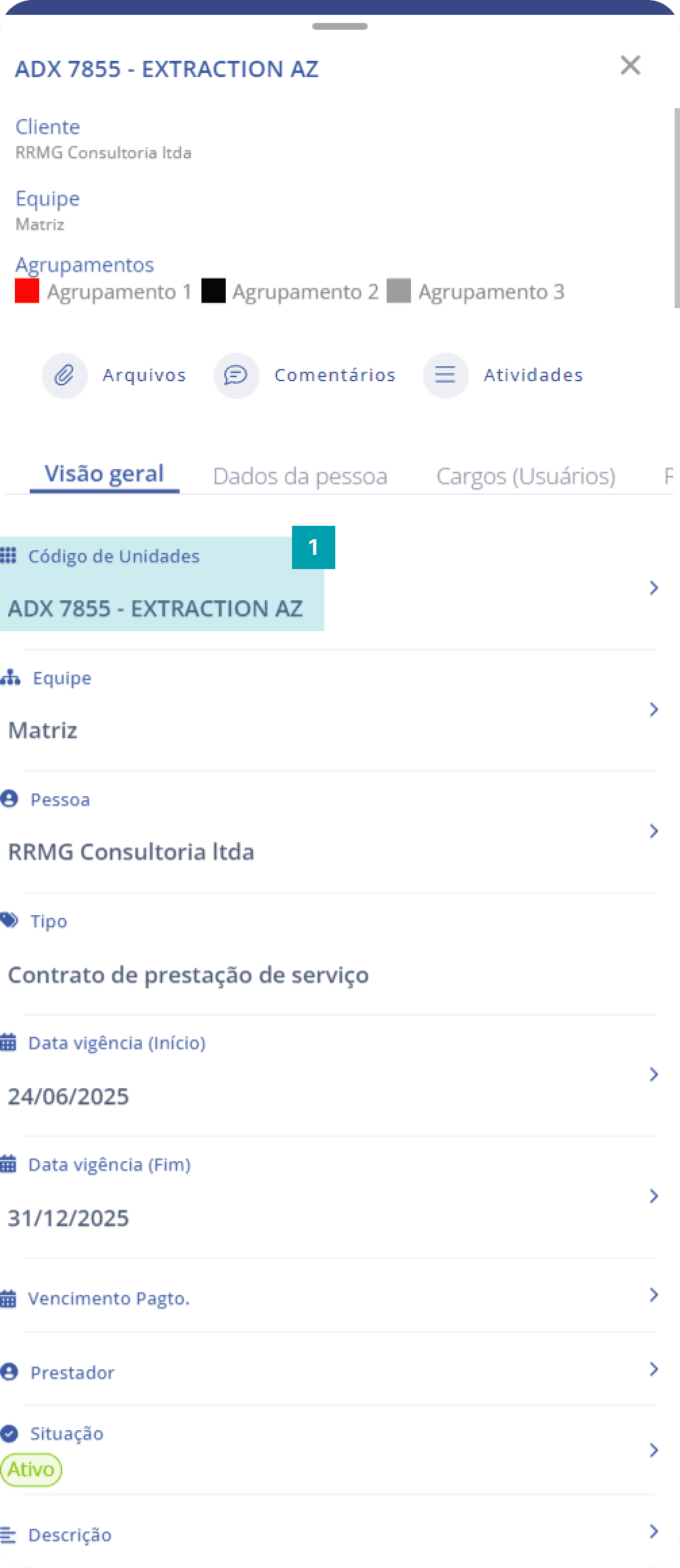Click the calendar icon next to Vencimento Pagto.
This screenshot has width=680, height=1568.
[x=8, y=1298]
